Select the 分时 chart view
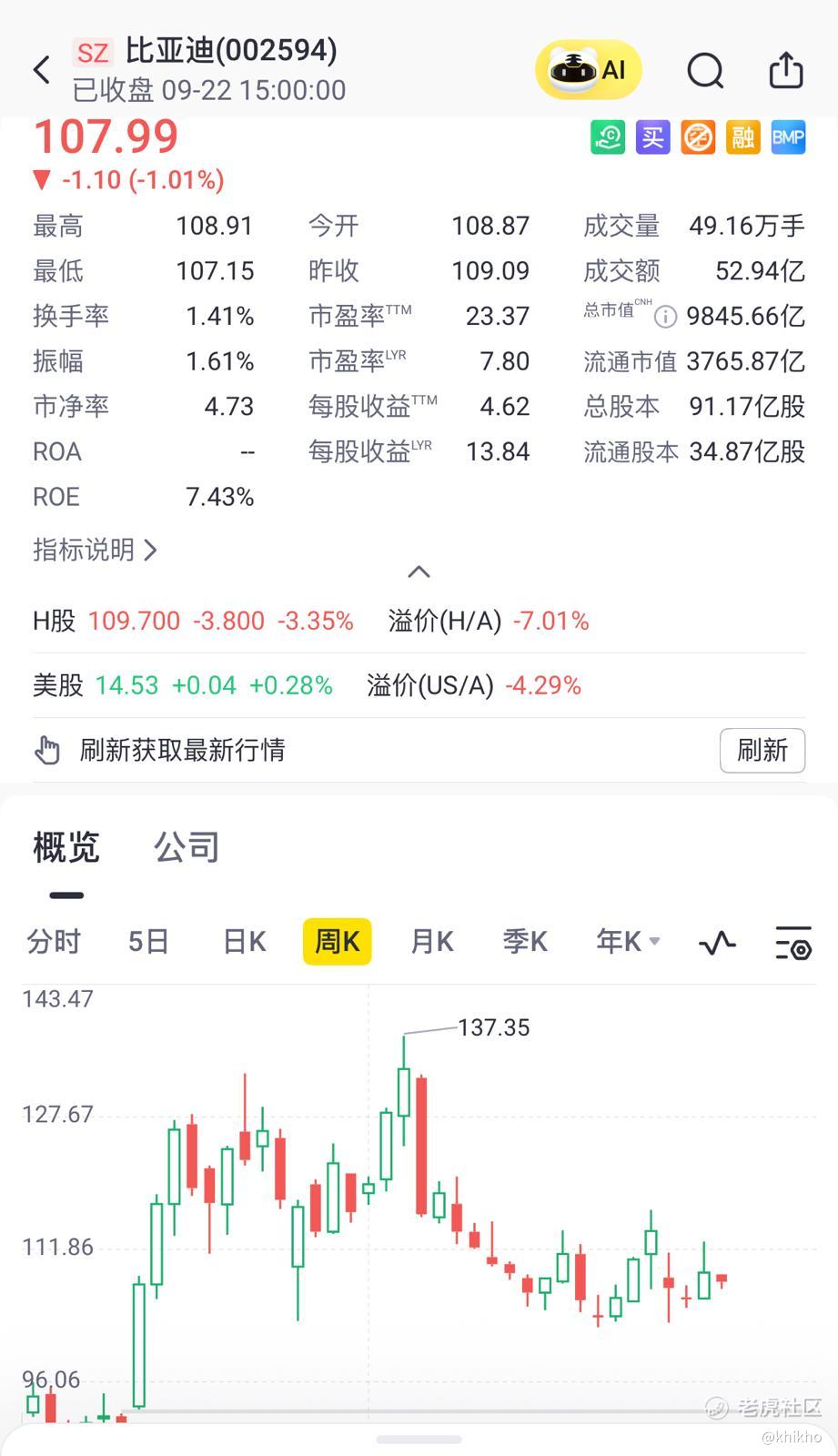The width and height of the screenshot is (838, 1456). pyautogui.click(x=54, y=941)
